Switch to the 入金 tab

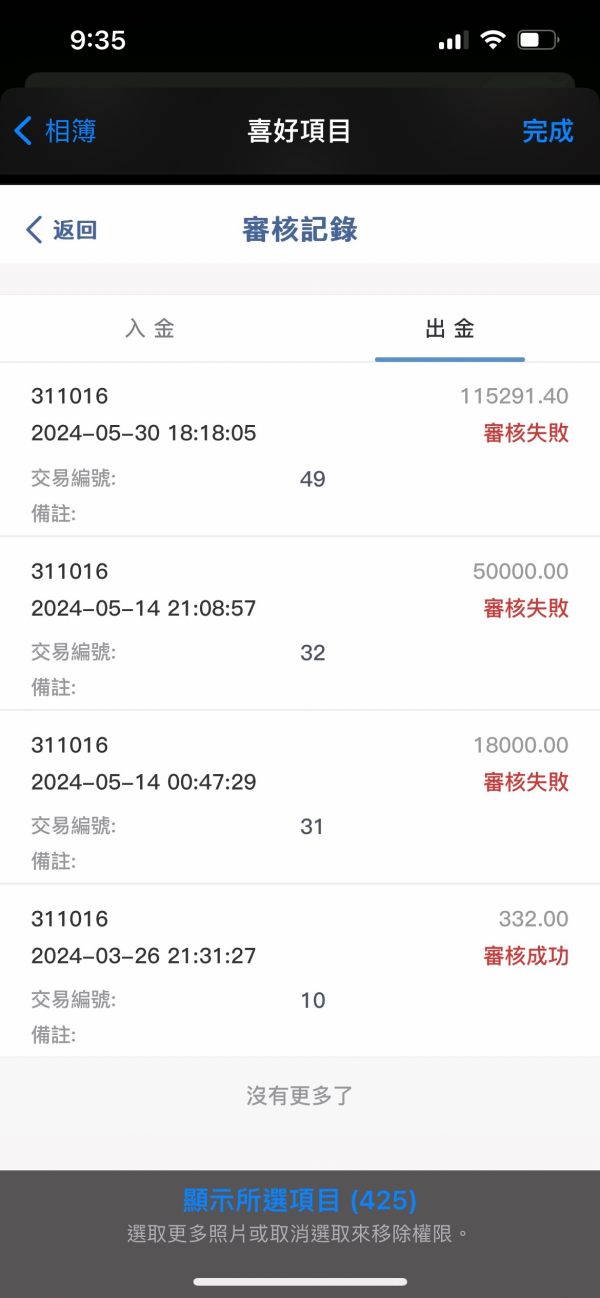click(x=150, y=329)
